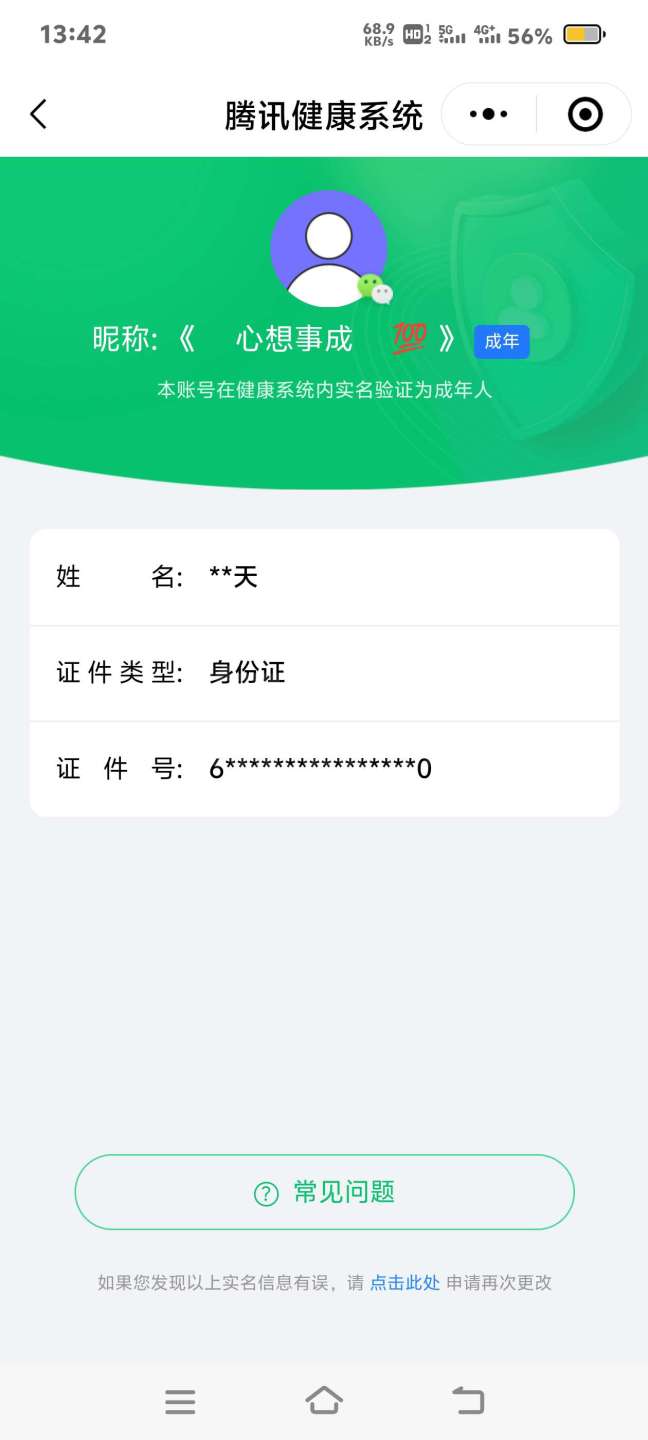Close the mini program with the circle icon
This screenshot has width=648, height=1440.
[585, 114]
